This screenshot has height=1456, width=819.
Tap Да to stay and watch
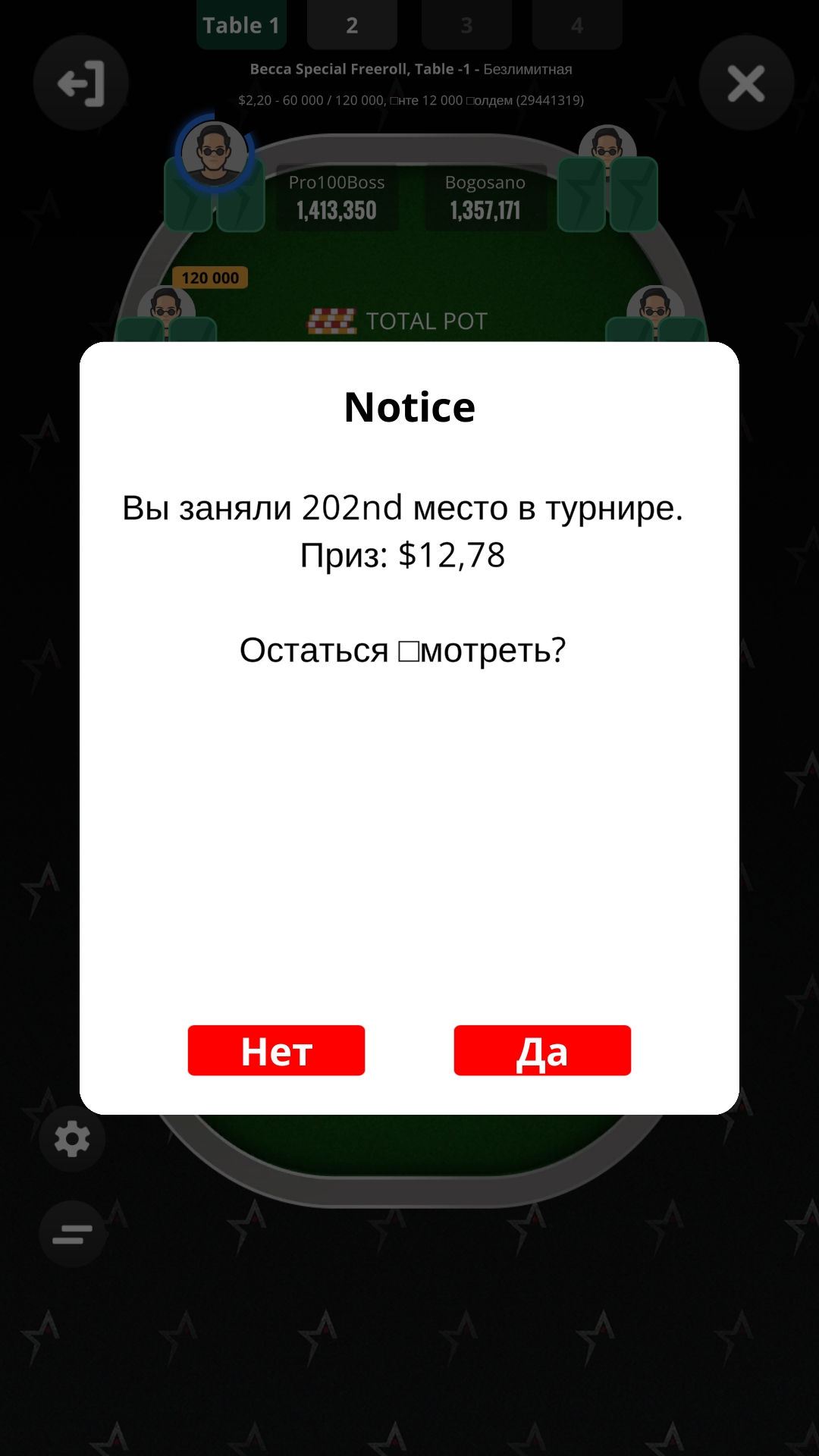tap(542, 1050)
